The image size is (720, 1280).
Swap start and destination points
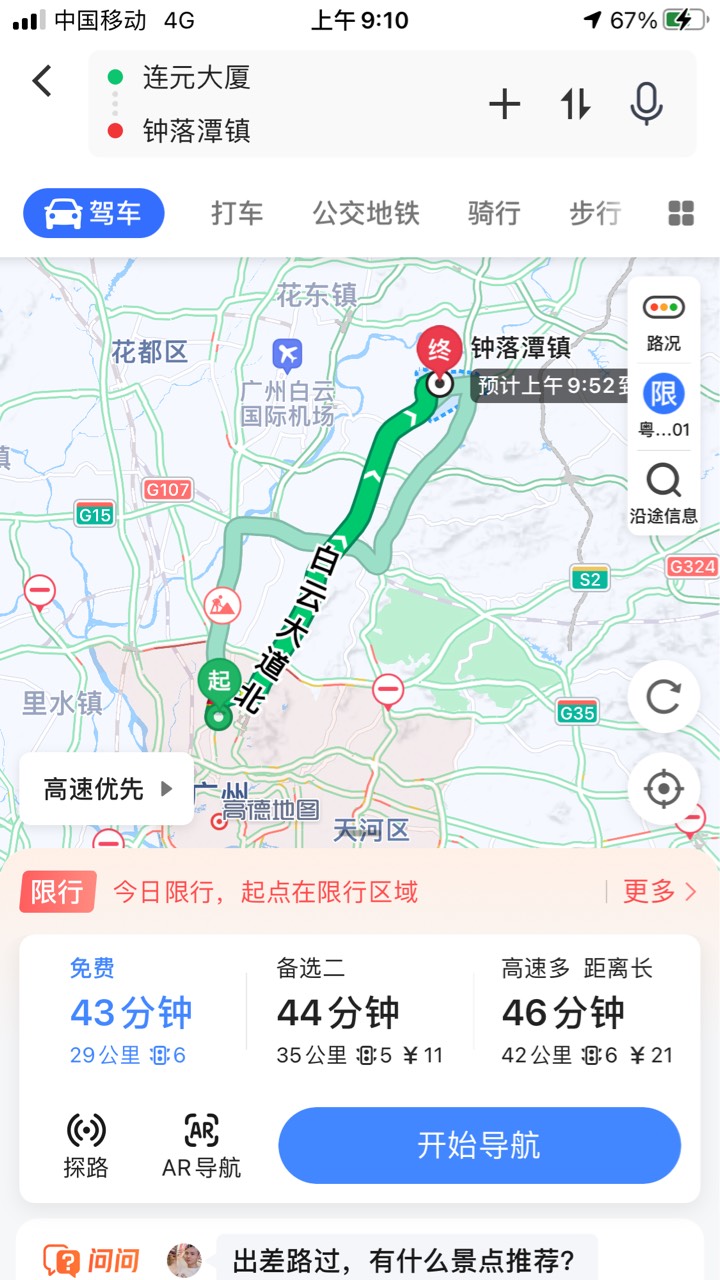tap(575, 104)
